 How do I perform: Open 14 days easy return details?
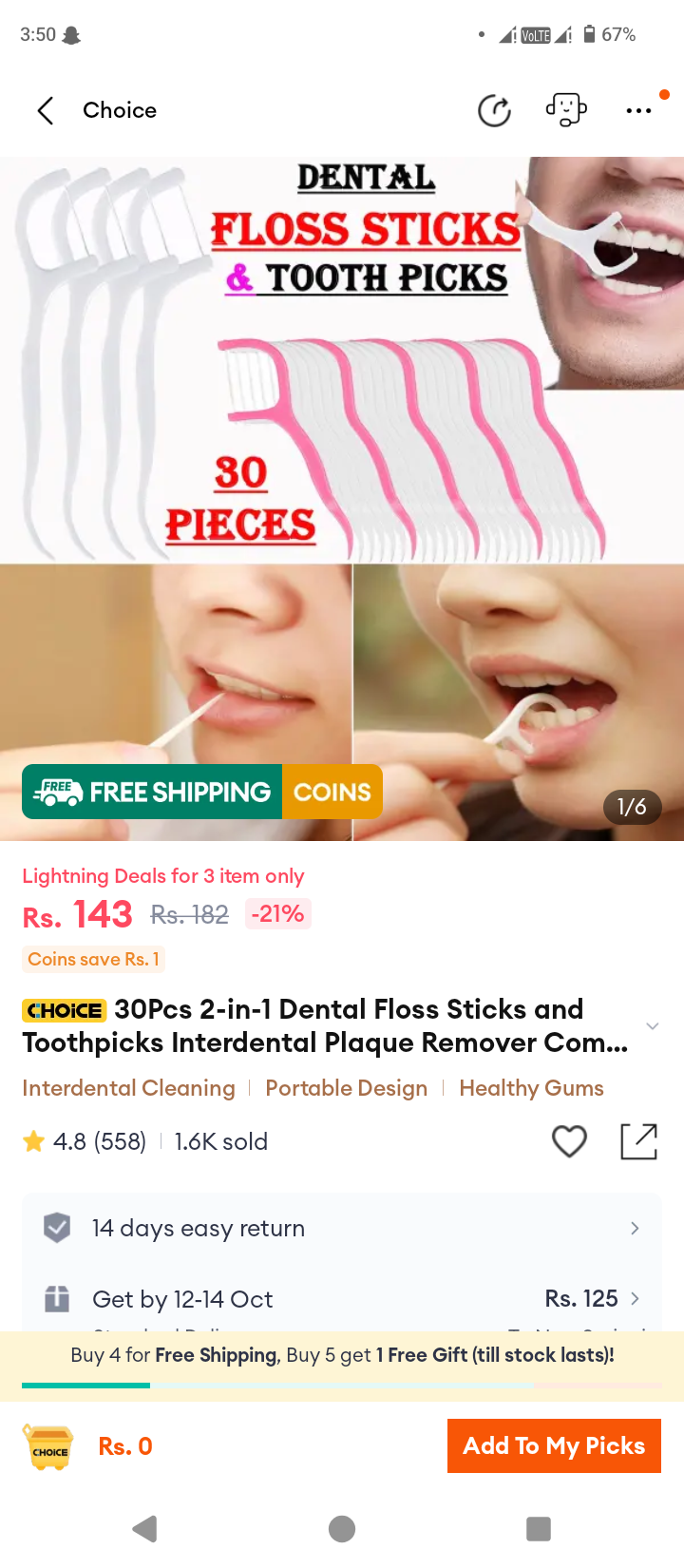click(342, 1228)
